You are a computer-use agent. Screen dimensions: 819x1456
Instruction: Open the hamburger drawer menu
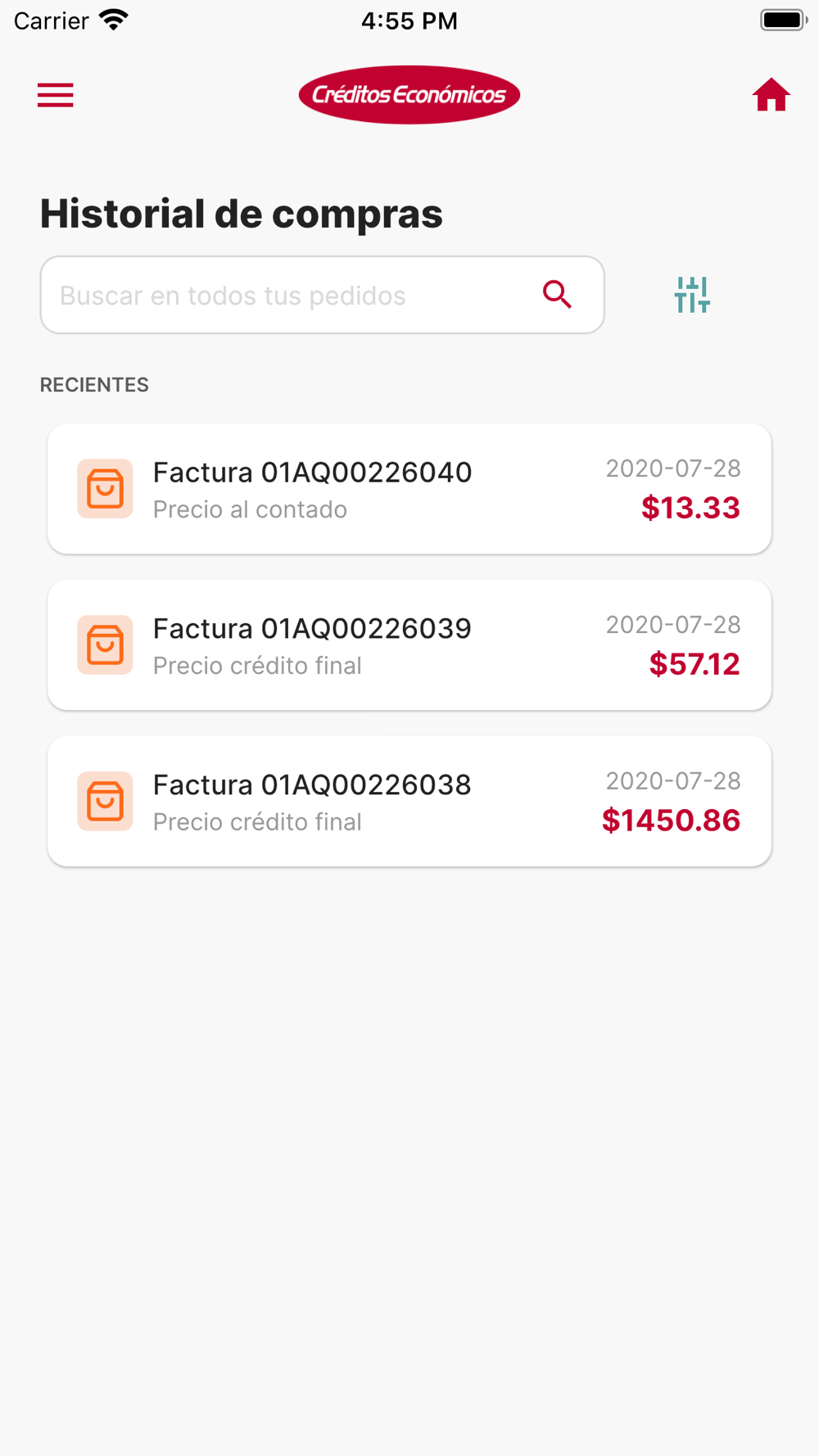point(56,95)
